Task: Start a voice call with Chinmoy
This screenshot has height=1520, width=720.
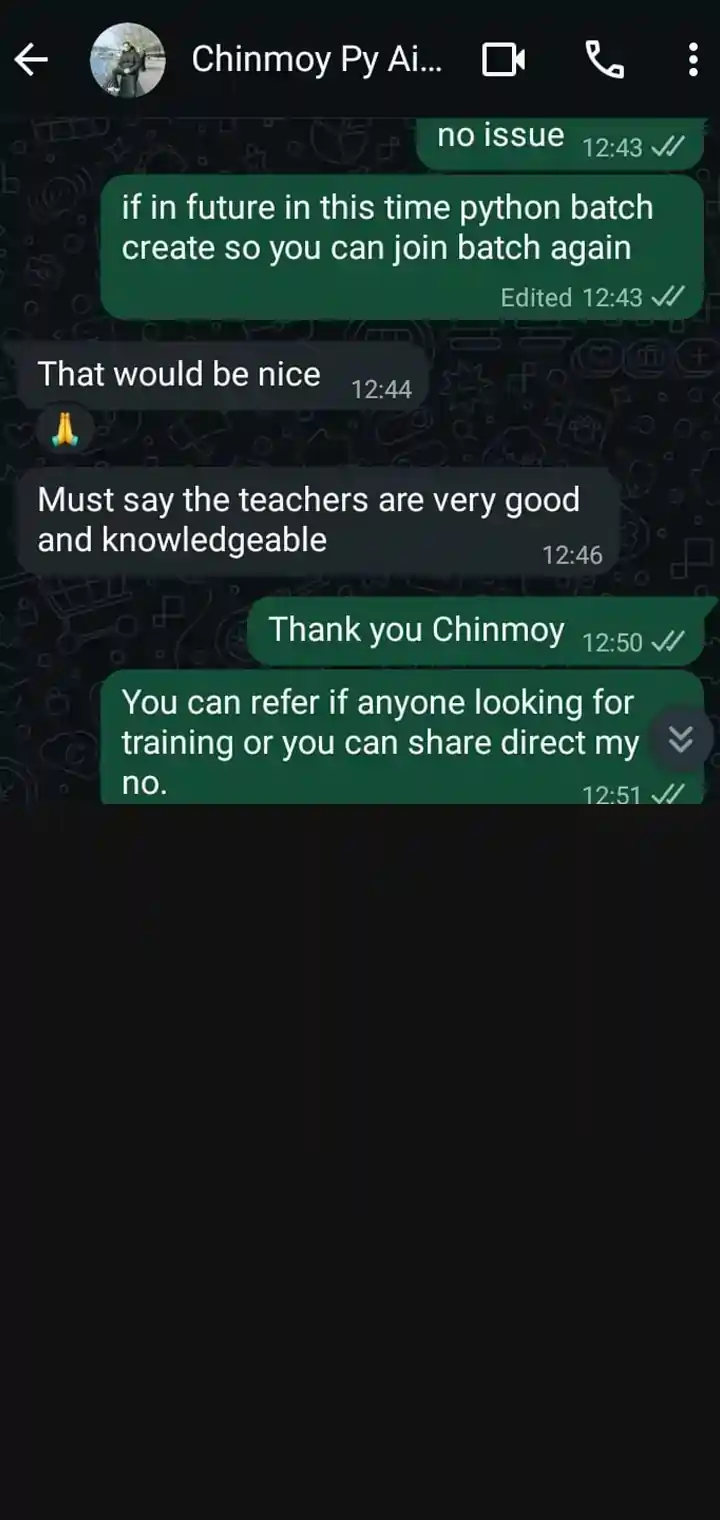Action: coord(604,61)
